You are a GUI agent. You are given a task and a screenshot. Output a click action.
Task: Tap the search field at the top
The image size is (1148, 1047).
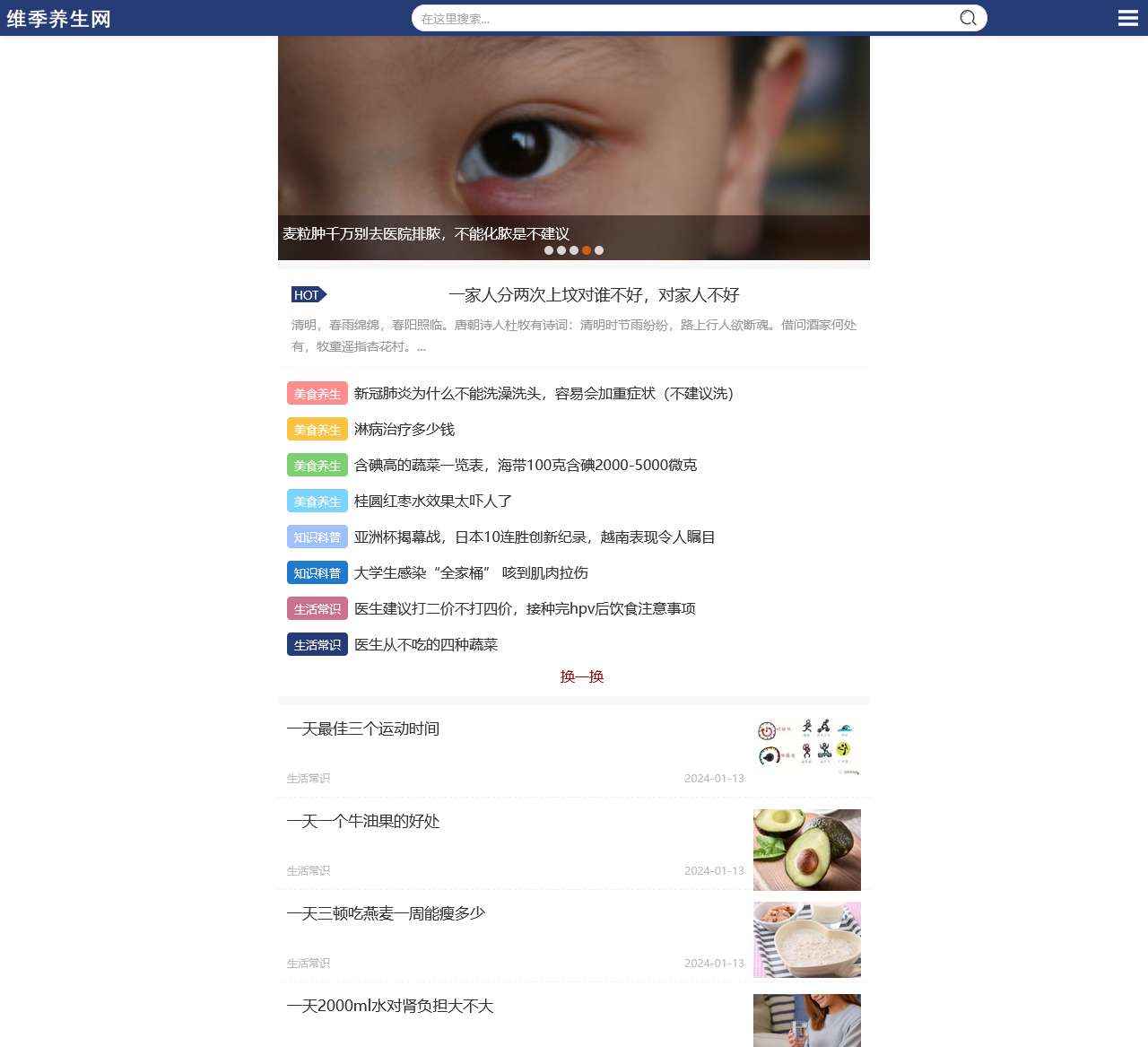[682, 18]
